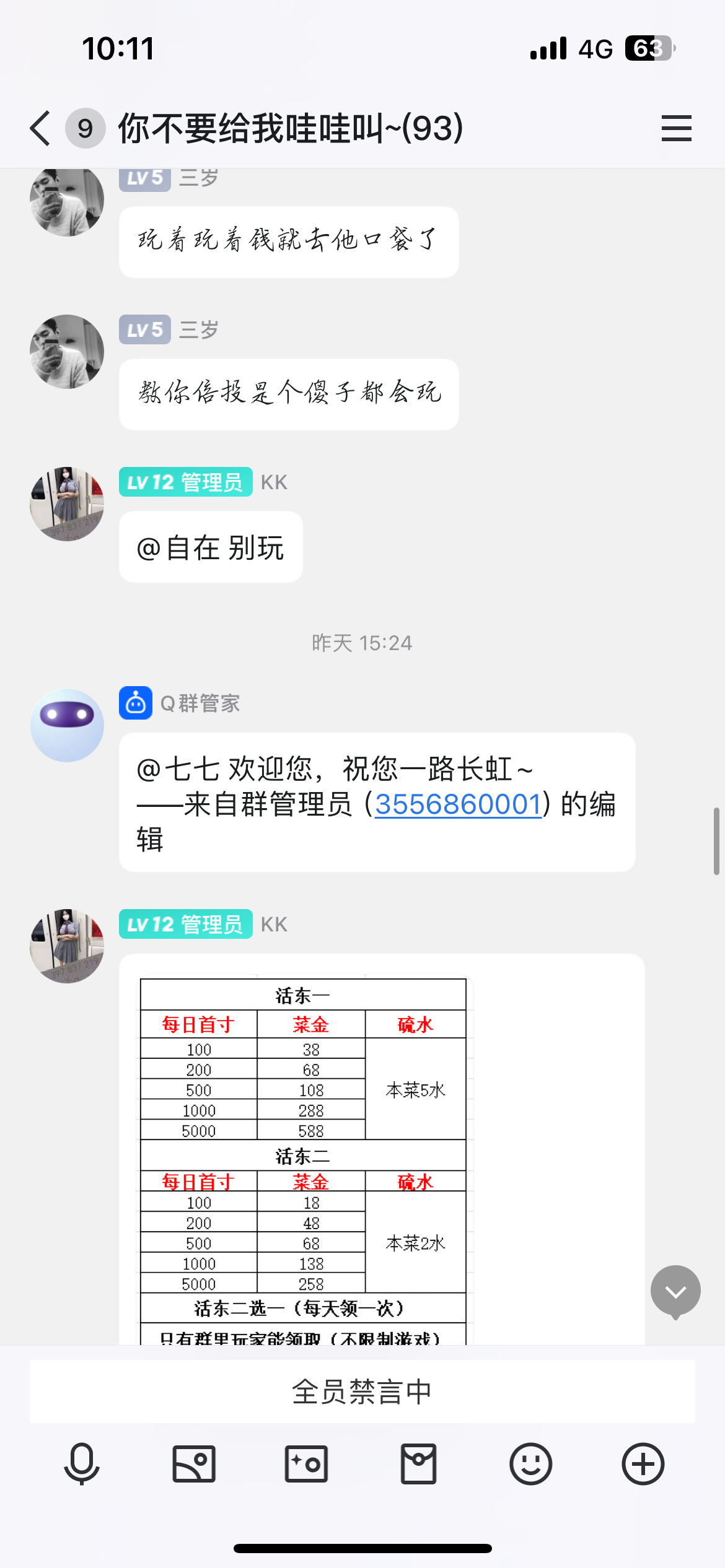The height and width of the screenshot is (1568, 725).
Task: Open the plus menu for more options
Action: [643, 1464]
